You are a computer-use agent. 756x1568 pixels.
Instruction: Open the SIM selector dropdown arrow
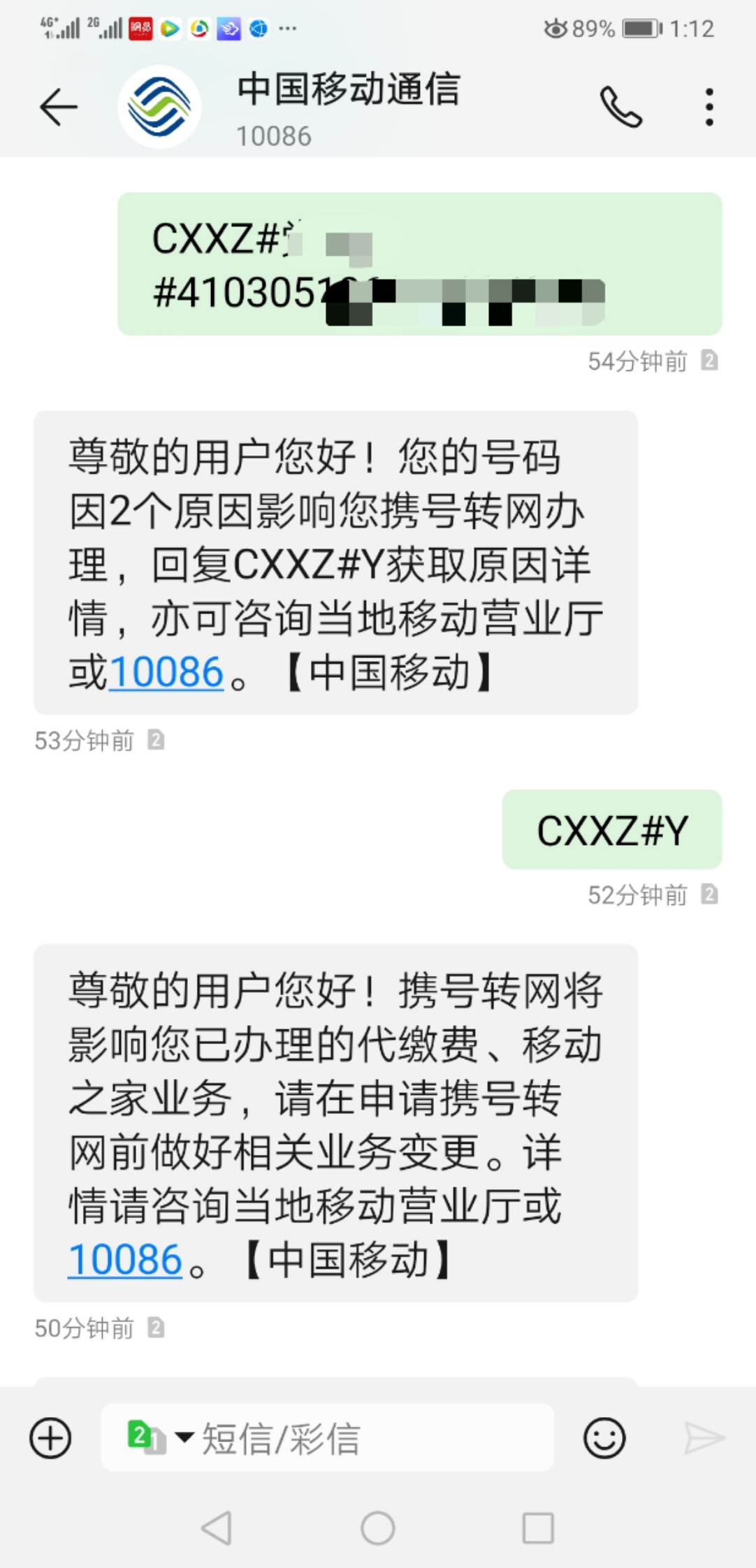pyautogui.click(x=184, y=1437)
